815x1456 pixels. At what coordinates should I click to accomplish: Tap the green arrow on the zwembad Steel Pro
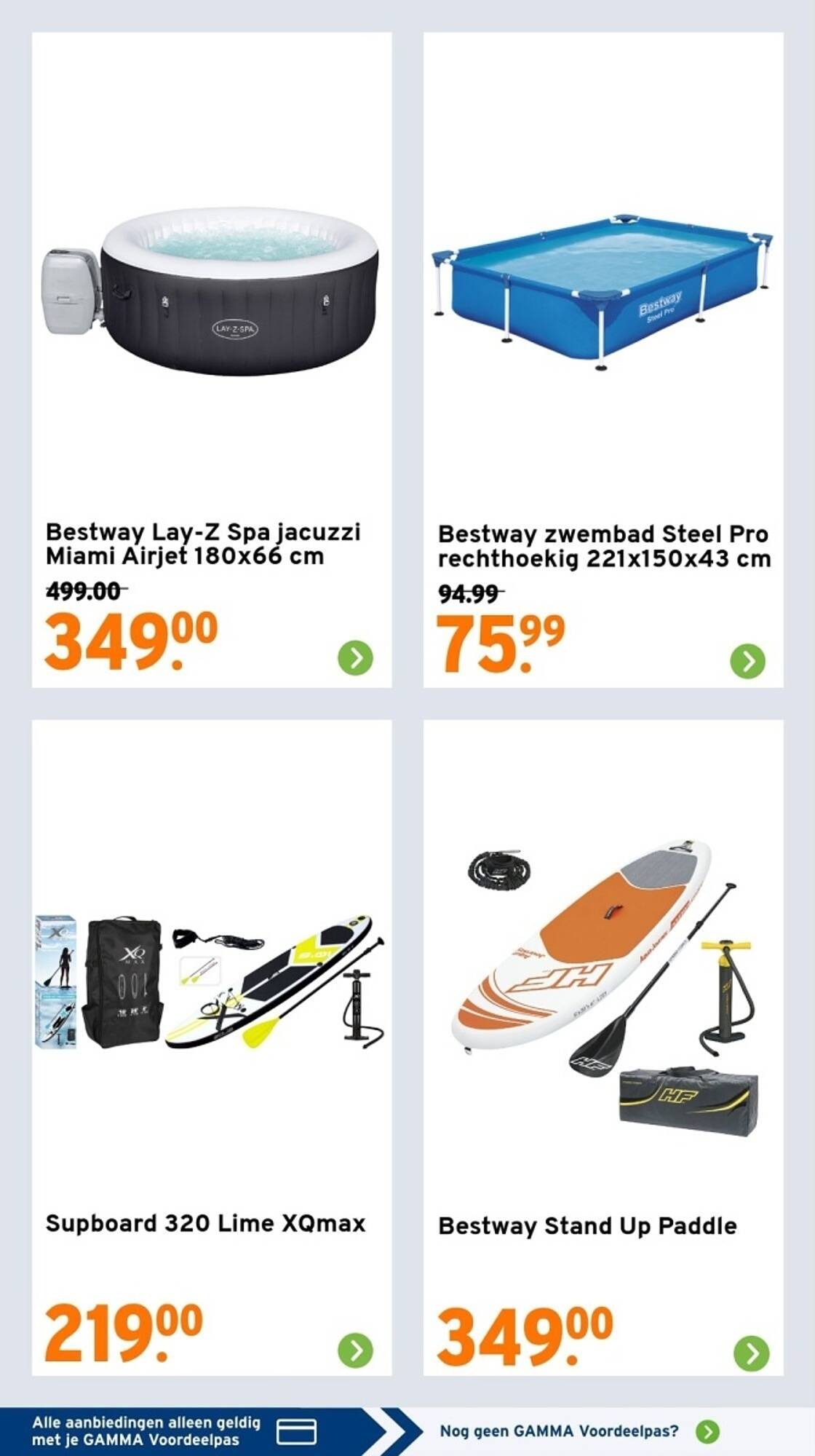tap(748, 661)
